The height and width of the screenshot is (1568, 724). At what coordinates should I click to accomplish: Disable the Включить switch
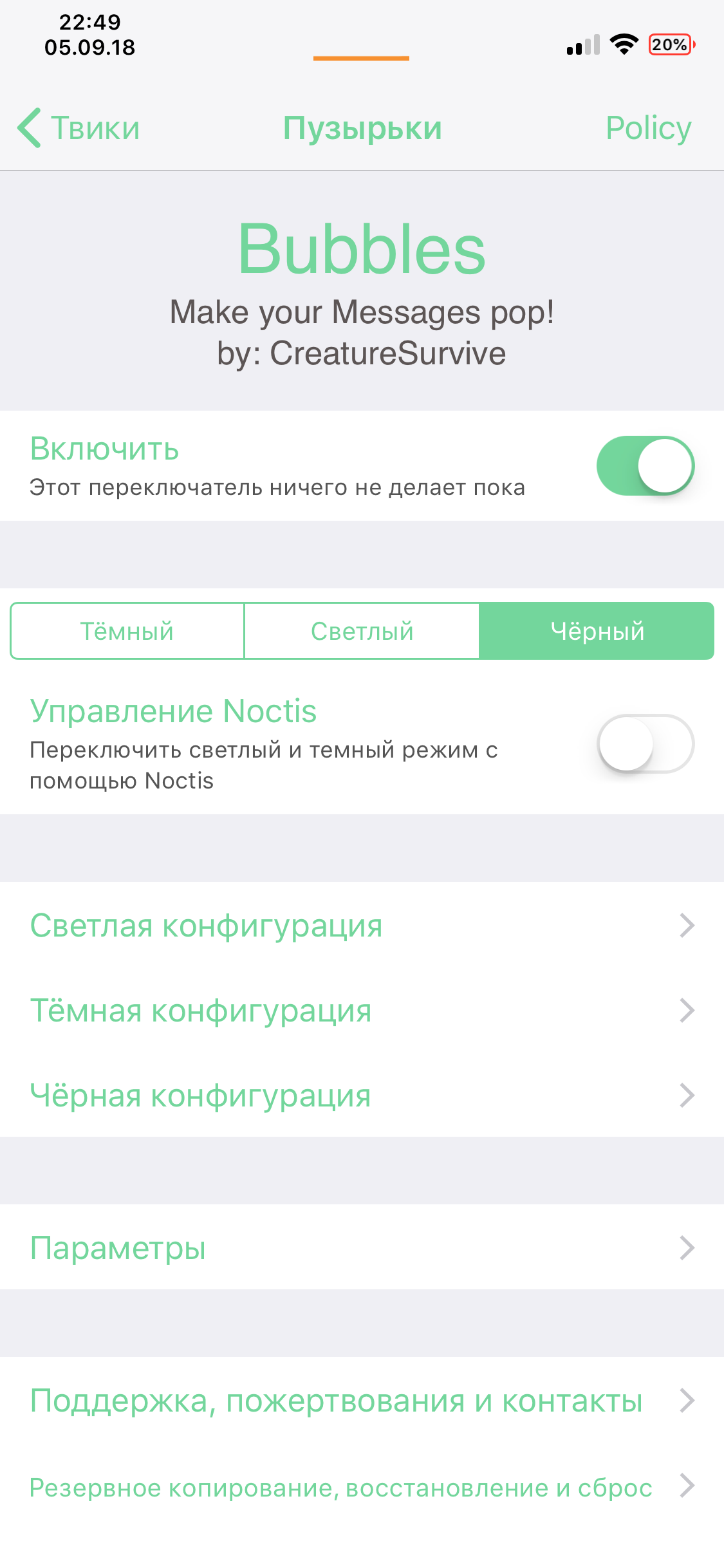point(645,466)
